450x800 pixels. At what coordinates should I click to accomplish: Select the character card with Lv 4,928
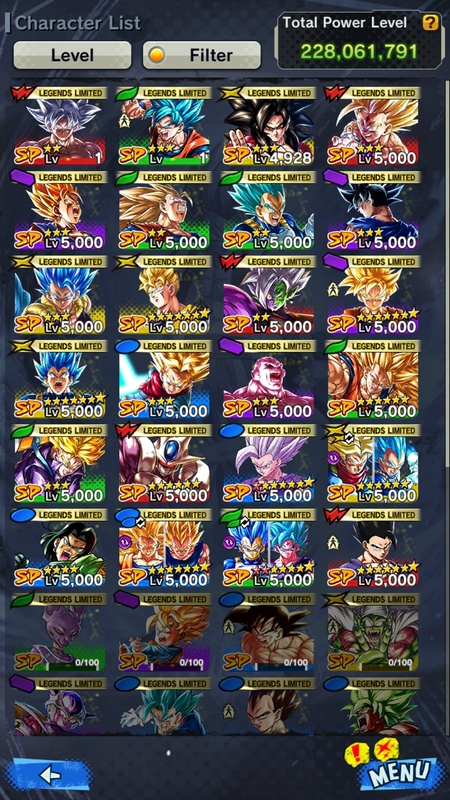[x=267, y=126]
